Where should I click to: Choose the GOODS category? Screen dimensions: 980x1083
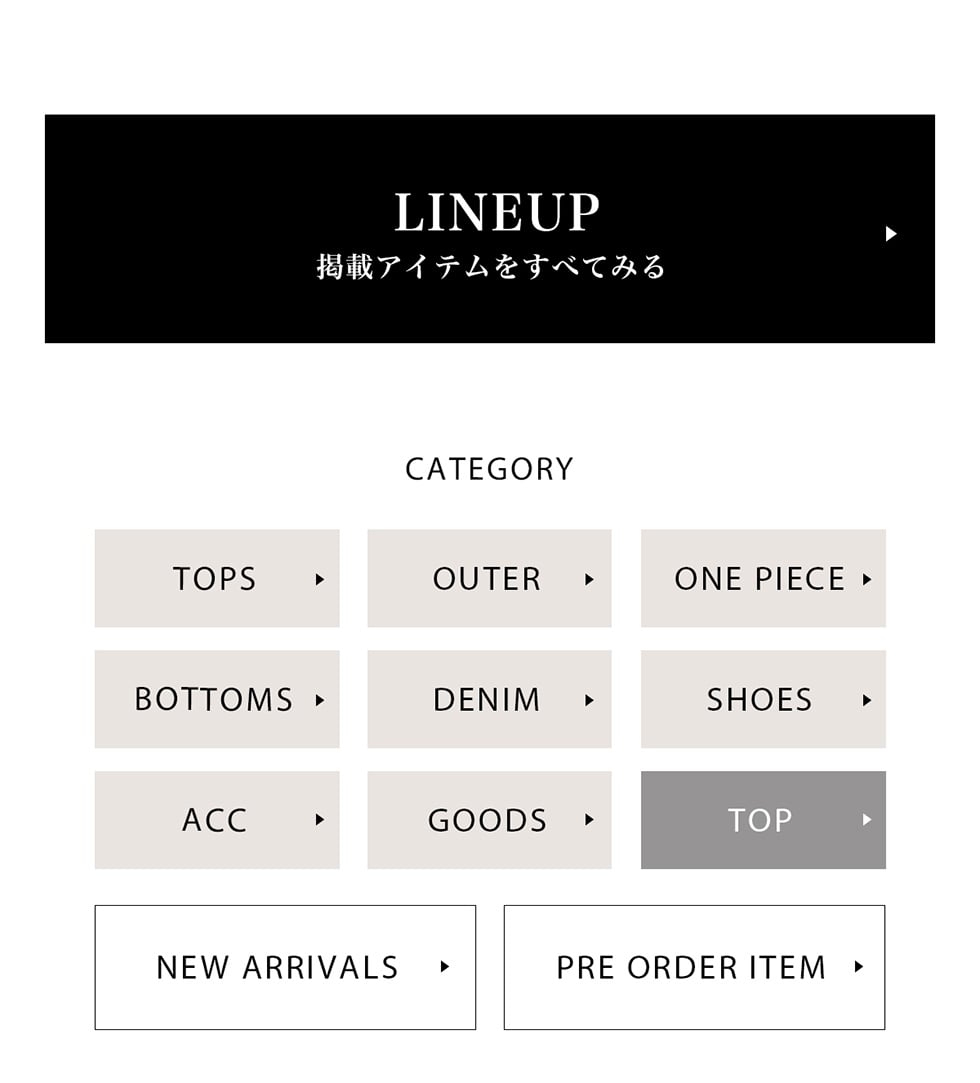(x=489, y=820)
